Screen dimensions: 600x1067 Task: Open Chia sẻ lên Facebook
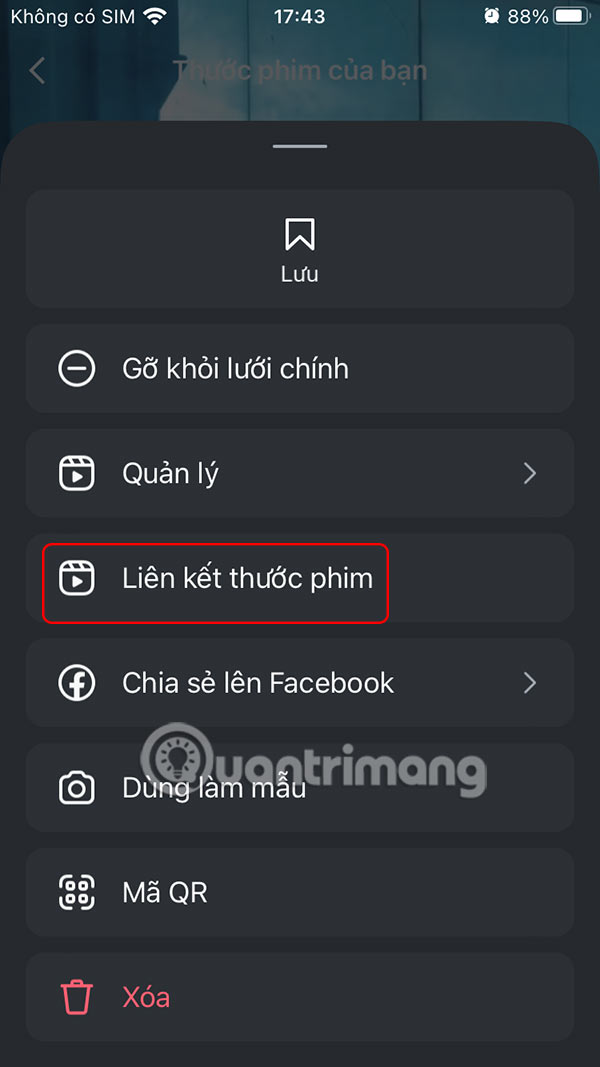click(x=299, y=683)
